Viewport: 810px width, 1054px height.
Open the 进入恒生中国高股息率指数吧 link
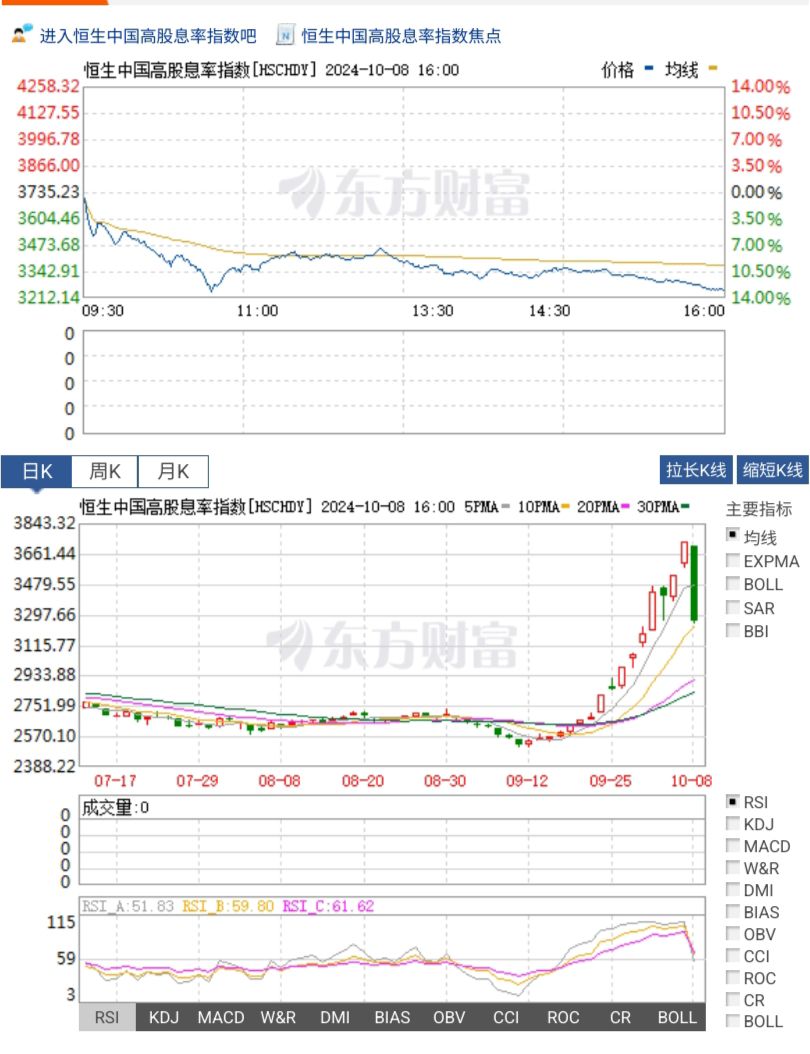pyautogui.click(x=147, y=36)
